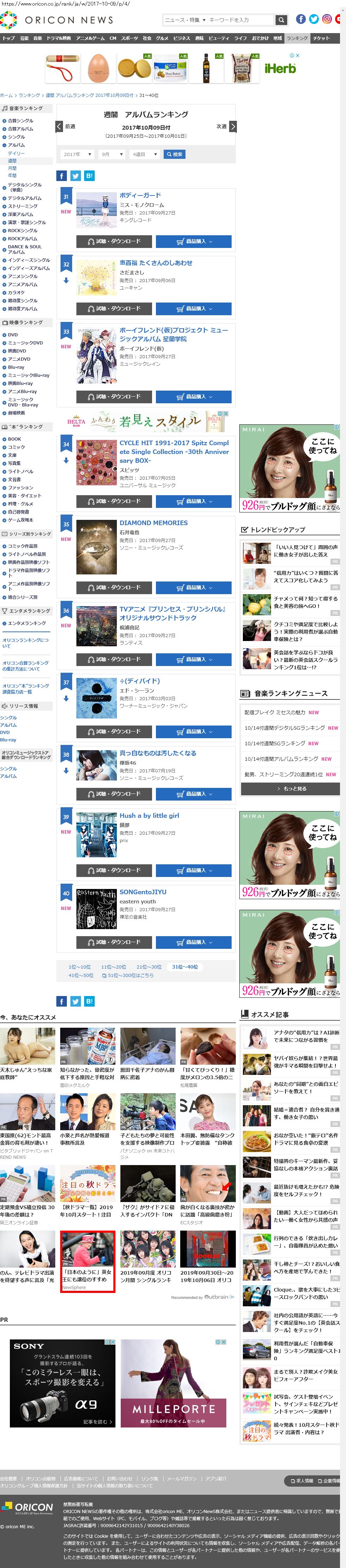Open Oricon's Facebook page from header
The height and width of the screenshot is (1568, 346).
point(301,19)
